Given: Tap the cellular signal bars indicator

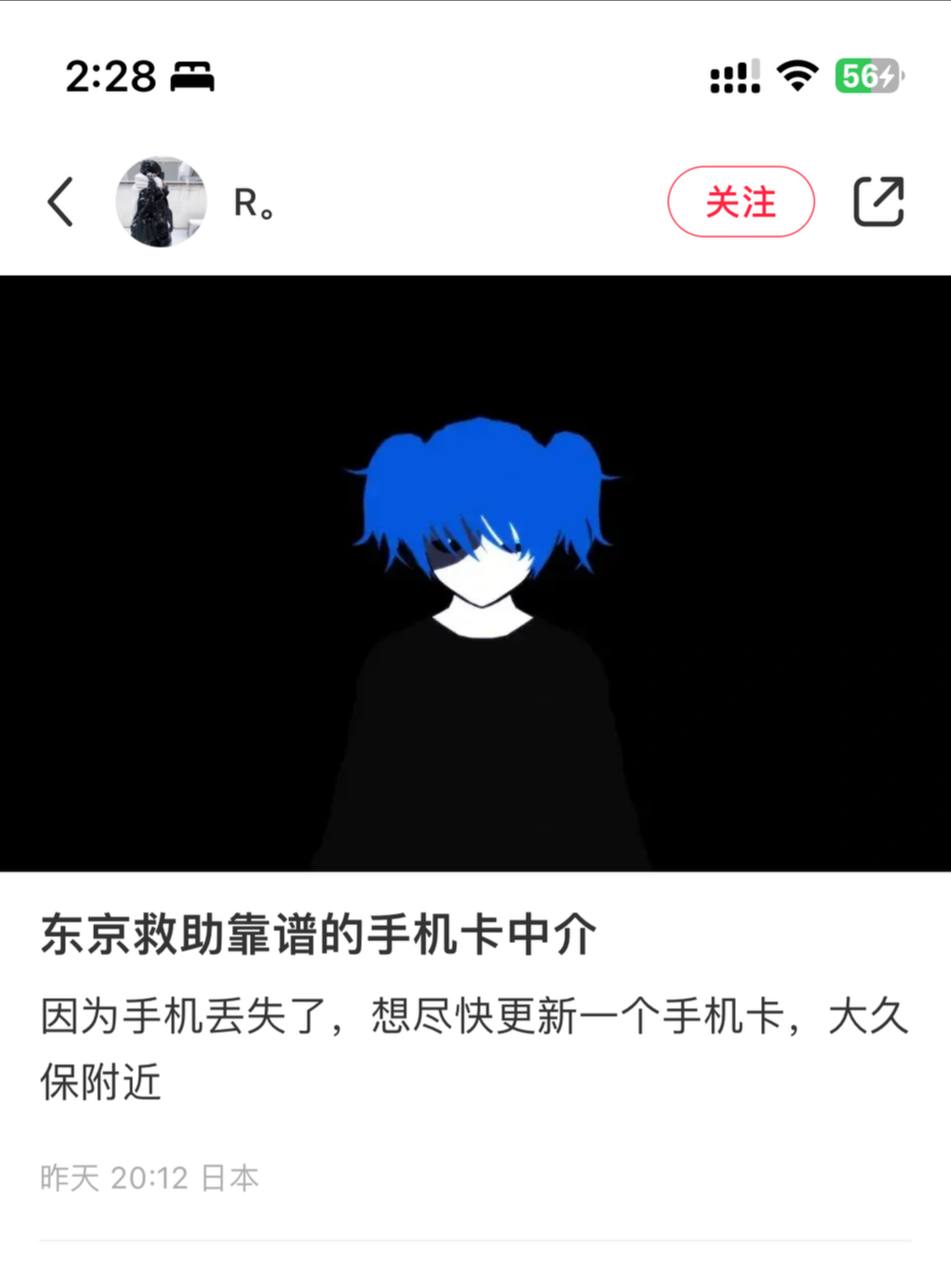Looking at the screenshot, I should (x=737, y=74).
